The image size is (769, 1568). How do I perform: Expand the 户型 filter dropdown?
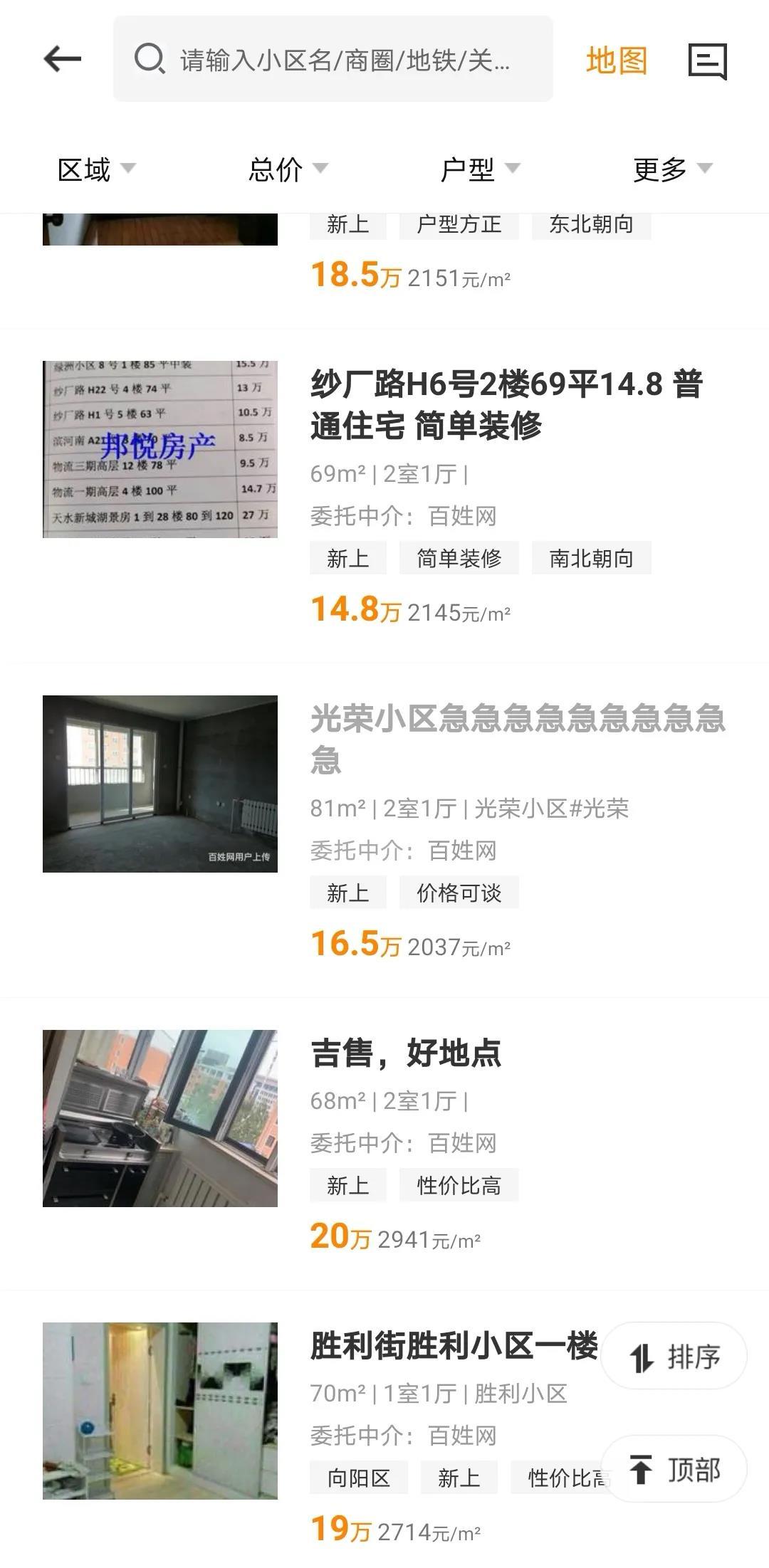click(479, 169)
